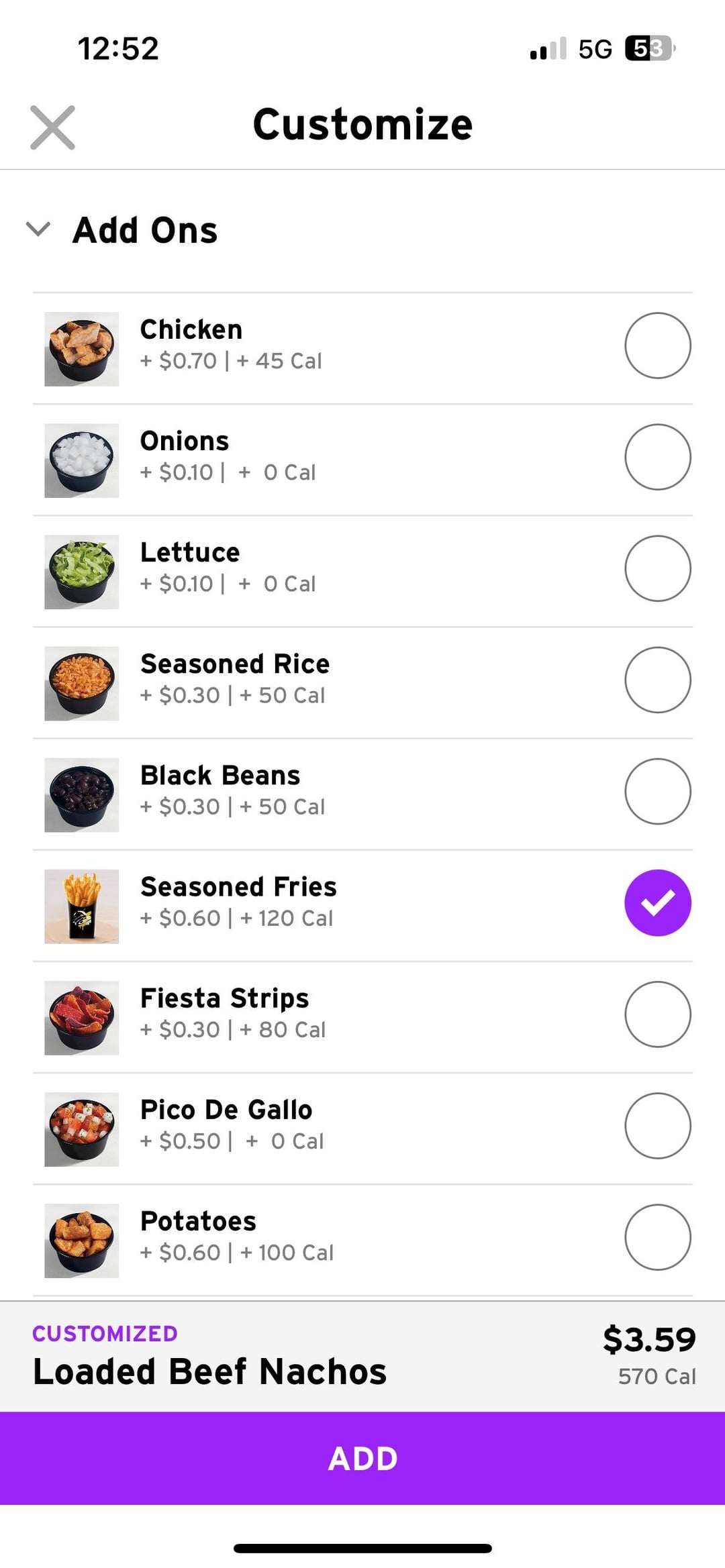Select Seasoned Rice add-on
Viewport: 725px width, 1568px height.
point(657,680)
